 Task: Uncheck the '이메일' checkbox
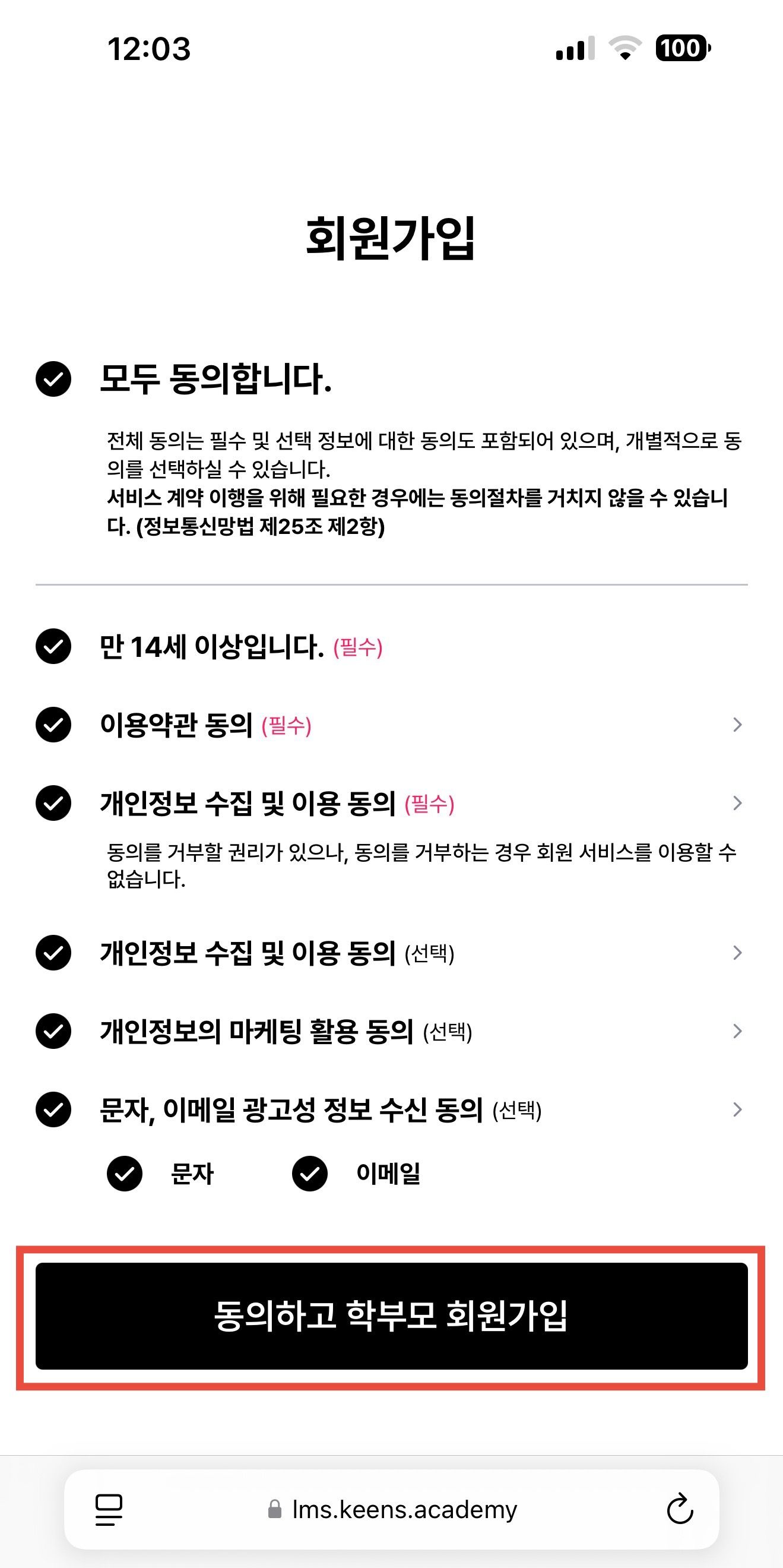click(x=310, y=1173)
